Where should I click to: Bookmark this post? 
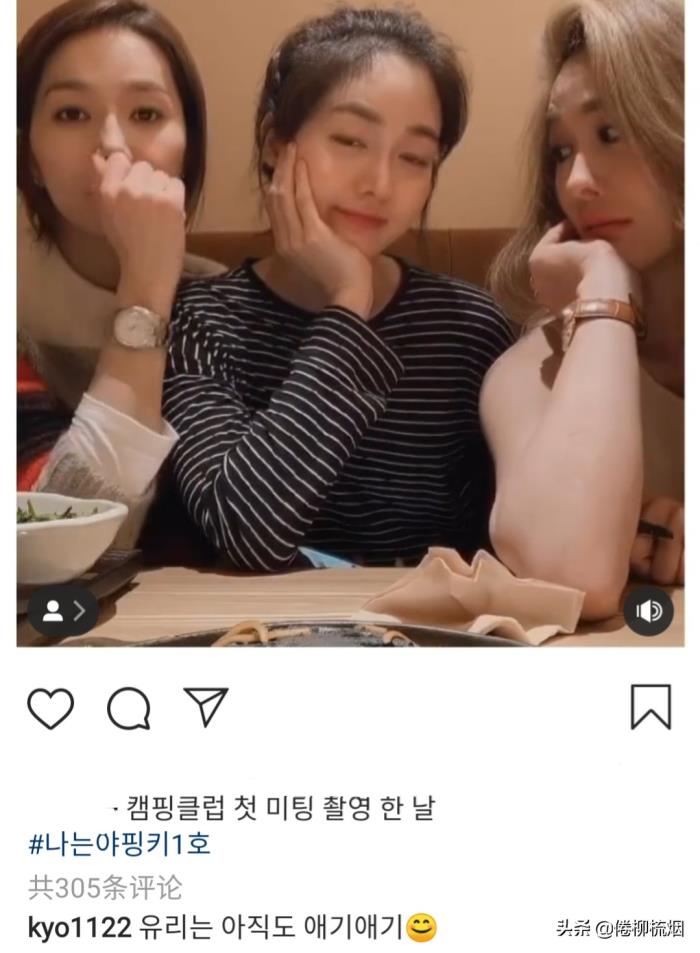pos(650,707)
